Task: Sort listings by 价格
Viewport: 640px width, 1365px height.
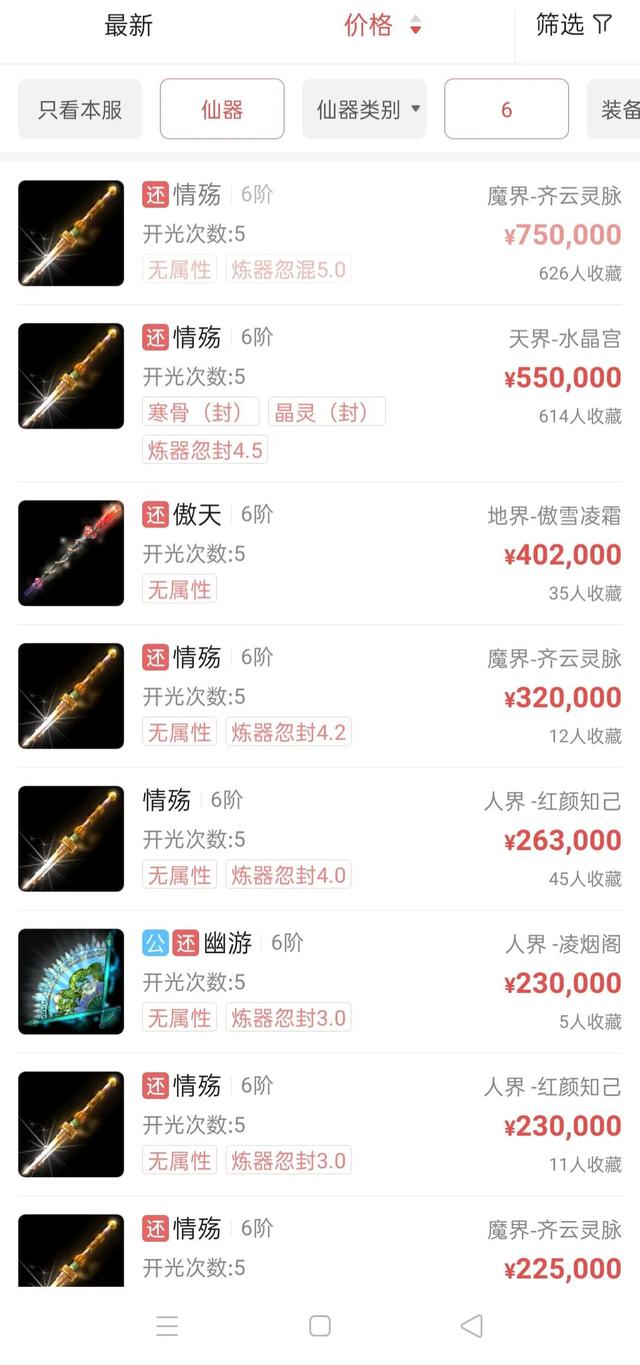Action: [382, 26]
